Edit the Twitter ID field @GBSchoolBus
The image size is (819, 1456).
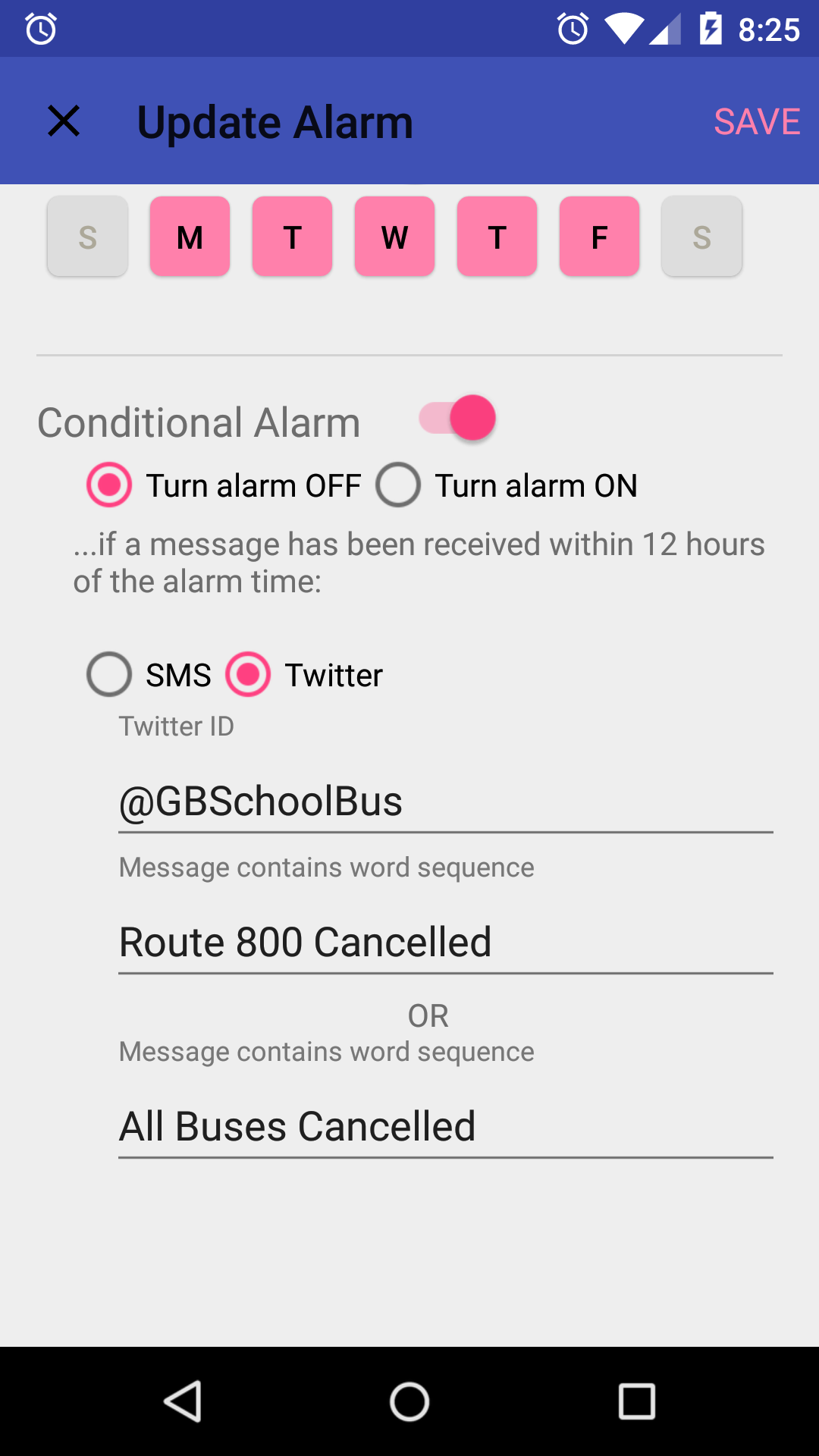click(x=446, y=802)
